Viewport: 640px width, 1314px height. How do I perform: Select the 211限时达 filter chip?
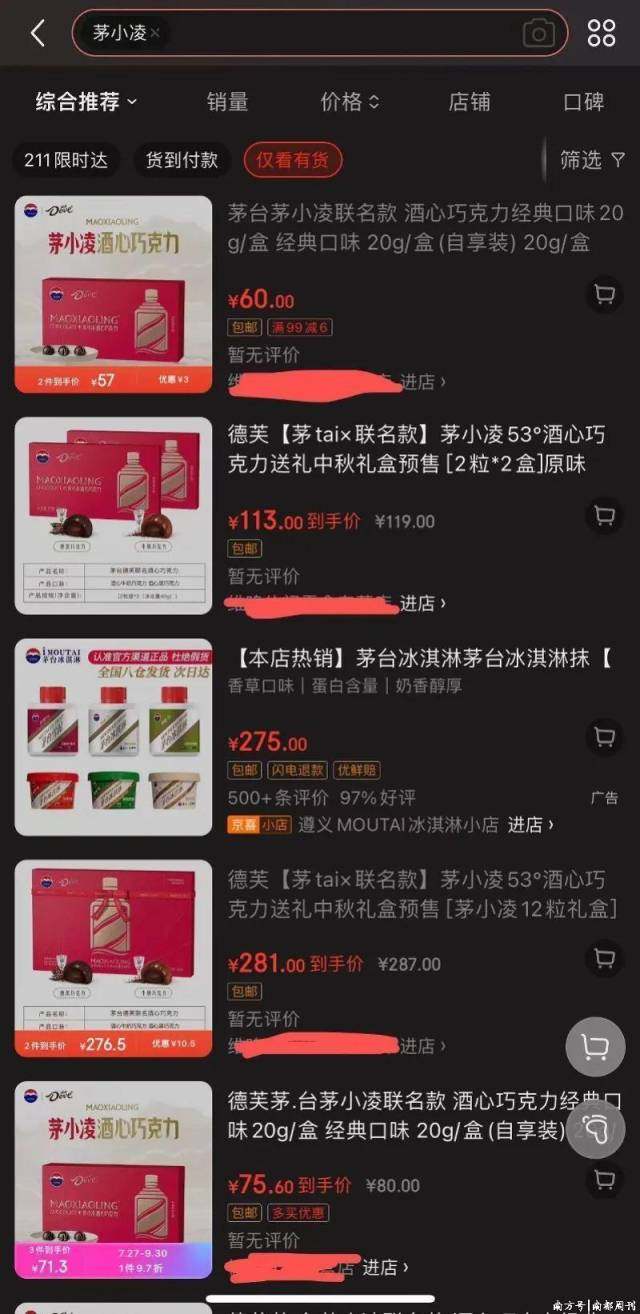pyautogui.click(x=66, y=160)
